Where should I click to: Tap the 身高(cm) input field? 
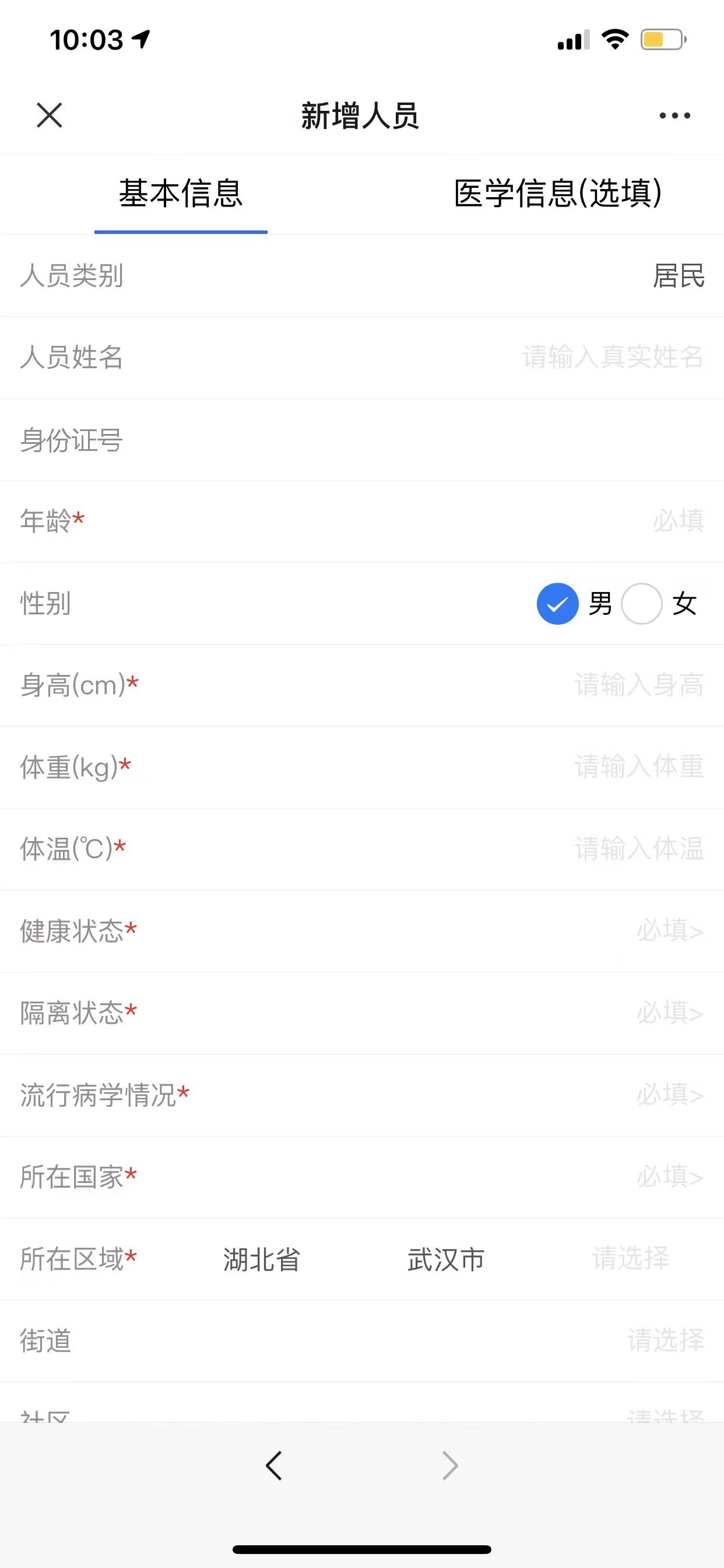[x=362, y=685]
